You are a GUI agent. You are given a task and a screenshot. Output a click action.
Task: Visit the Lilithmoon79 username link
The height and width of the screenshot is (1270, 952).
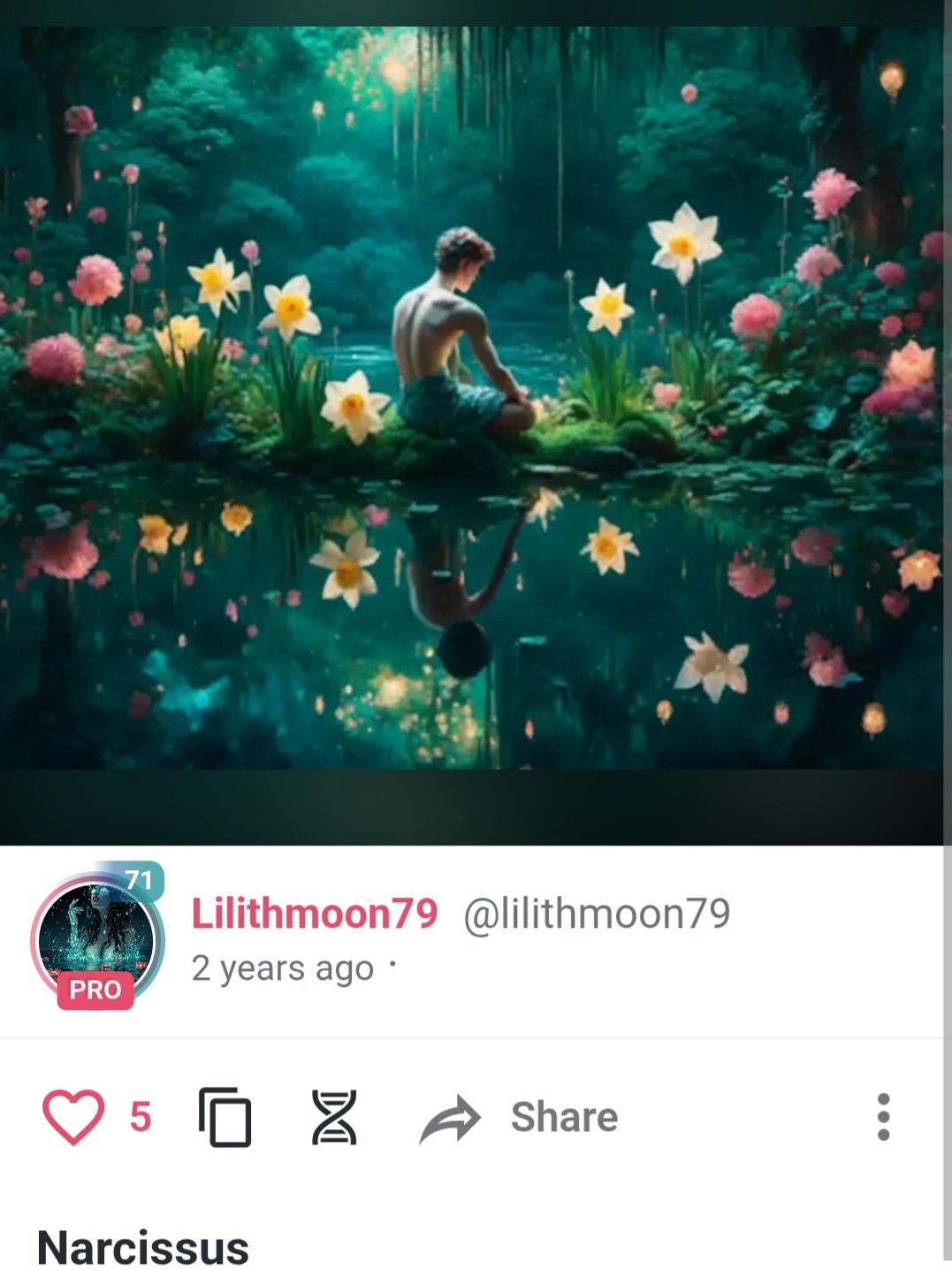[315, 914]
